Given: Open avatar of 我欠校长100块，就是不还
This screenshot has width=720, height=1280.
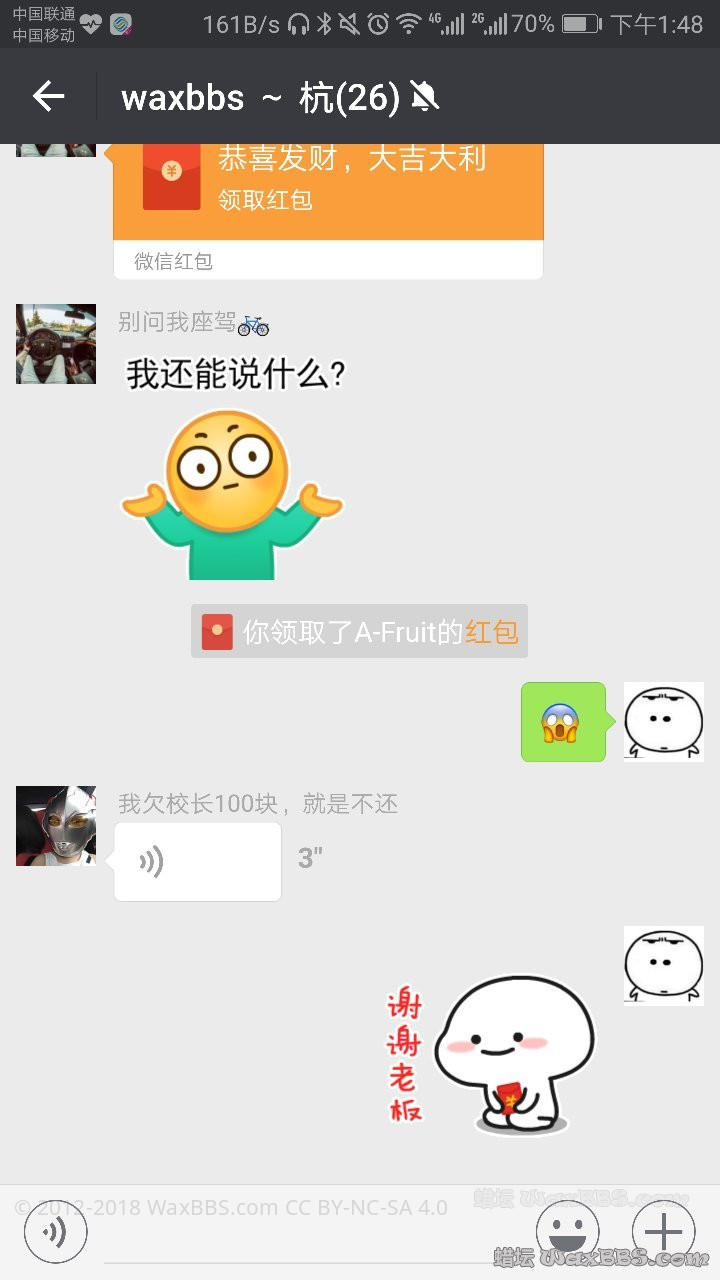Looking at the screenshot, I should pyautogui.click(x=56, y=826).
